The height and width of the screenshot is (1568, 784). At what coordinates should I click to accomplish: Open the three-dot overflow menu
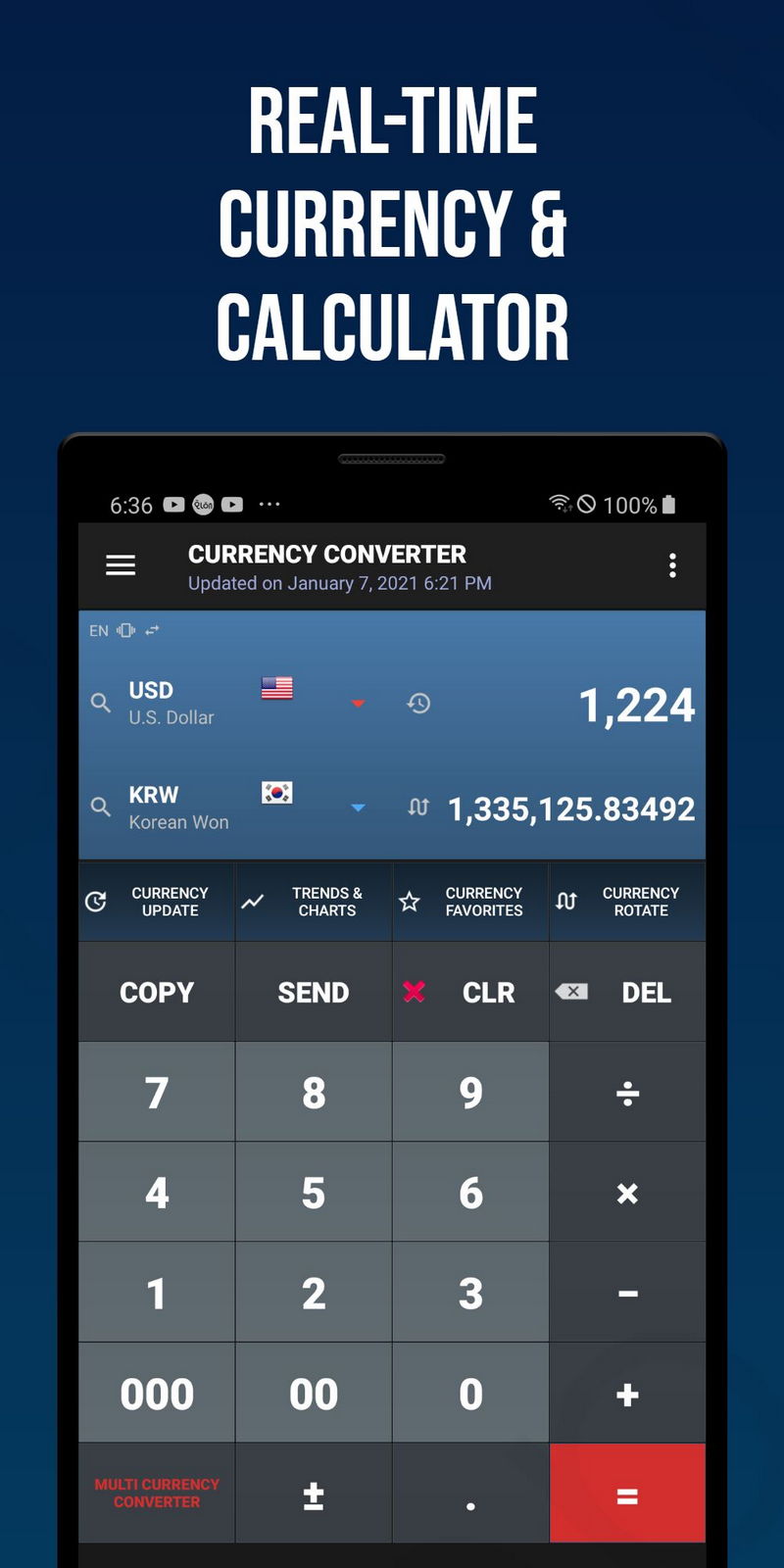point(673,565)
